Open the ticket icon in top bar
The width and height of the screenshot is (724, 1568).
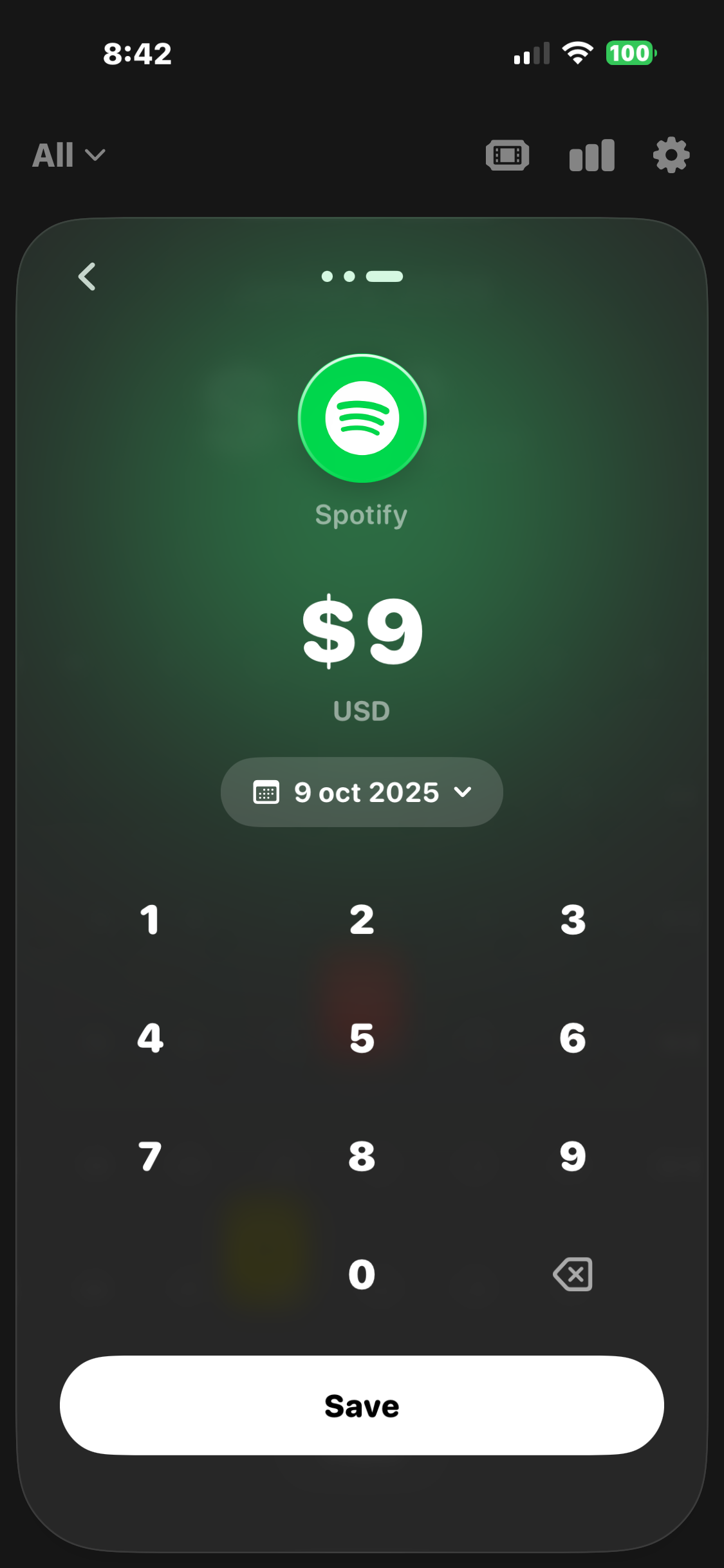(x=507, y=155)
